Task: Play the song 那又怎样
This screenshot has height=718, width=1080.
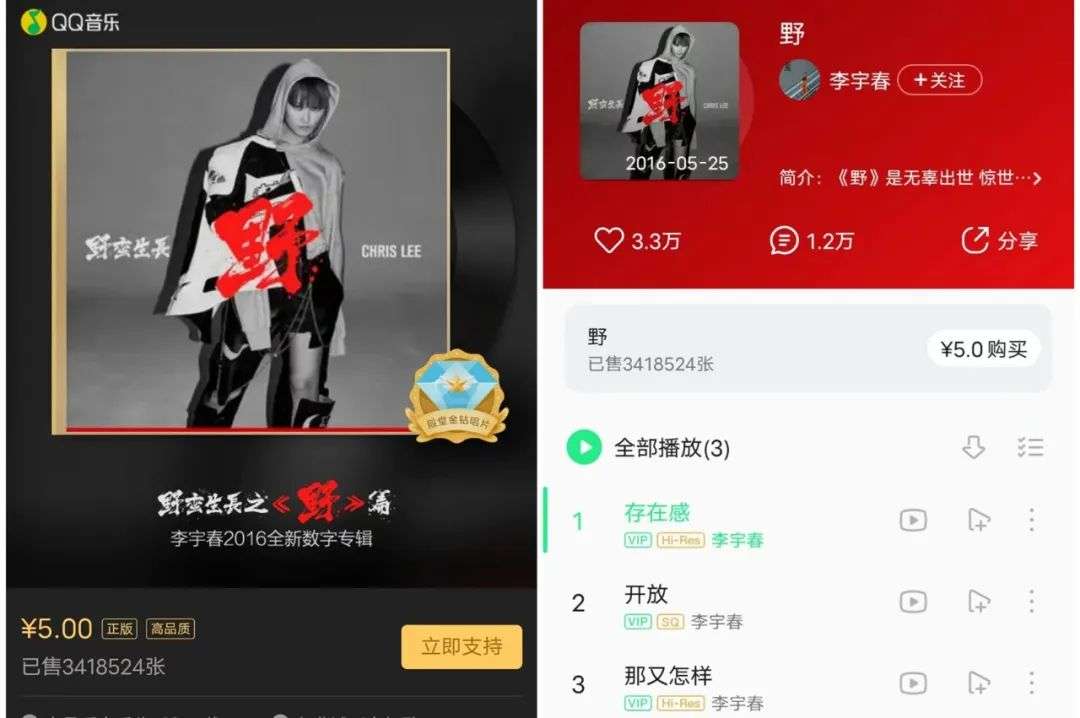Action: [667, 675]
